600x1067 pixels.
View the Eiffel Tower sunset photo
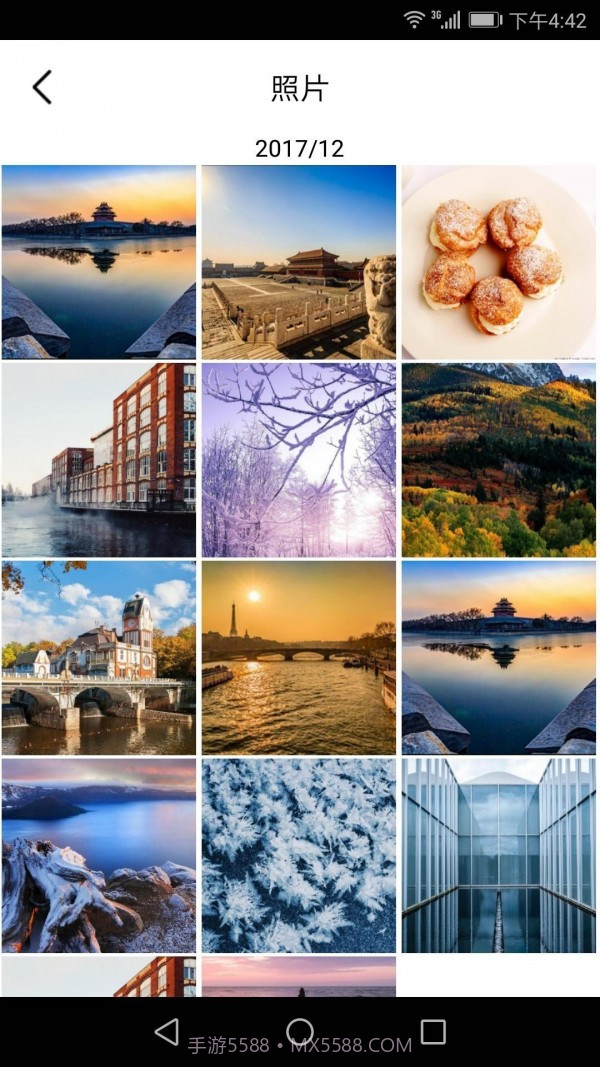click(x=299, y=657)
